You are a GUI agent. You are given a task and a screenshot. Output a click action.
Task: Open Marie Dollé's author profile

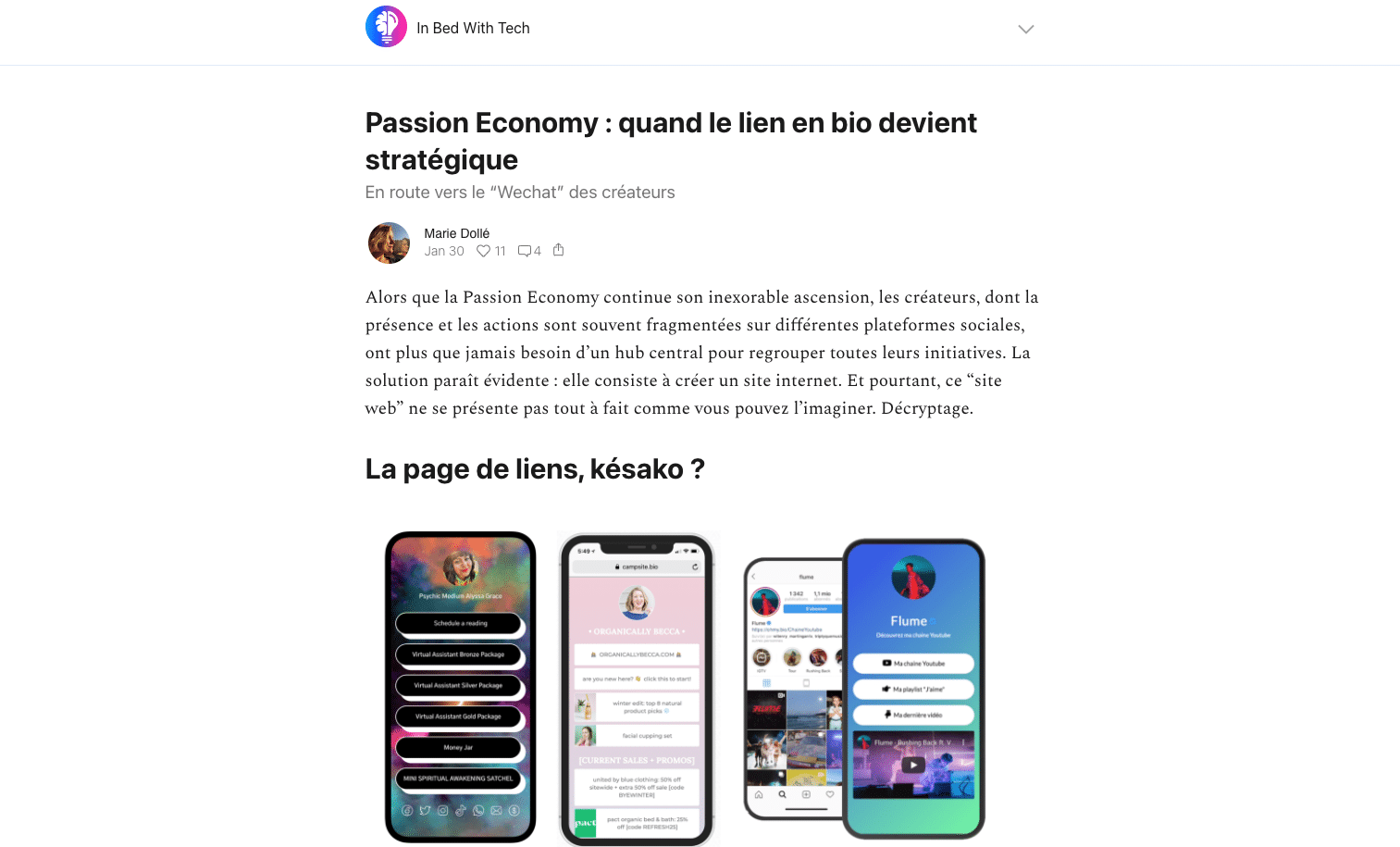coord(456,233)
